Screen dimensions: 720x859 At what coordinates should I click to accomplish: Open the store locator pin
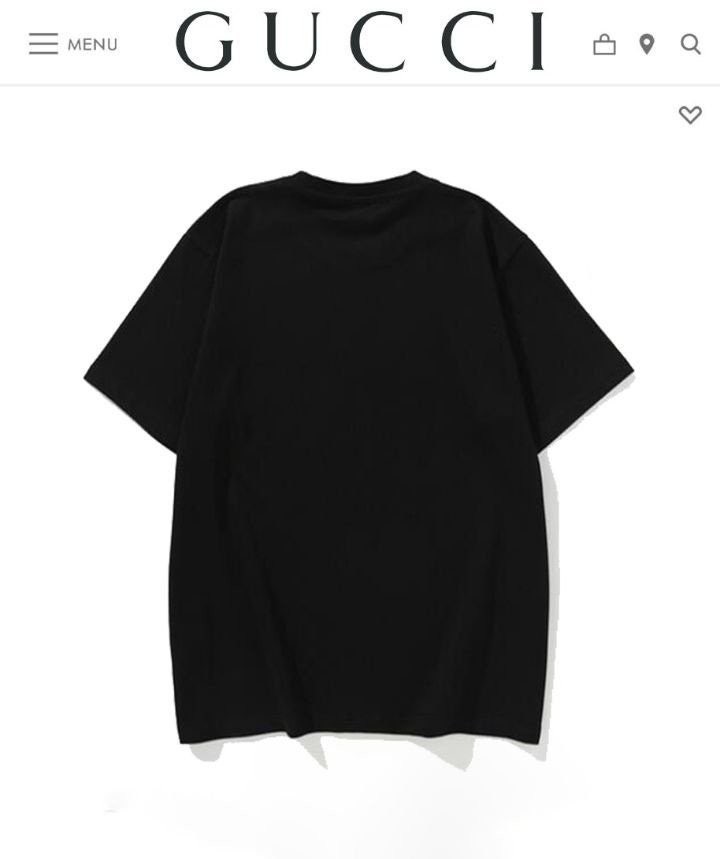[x=647, y=44]
